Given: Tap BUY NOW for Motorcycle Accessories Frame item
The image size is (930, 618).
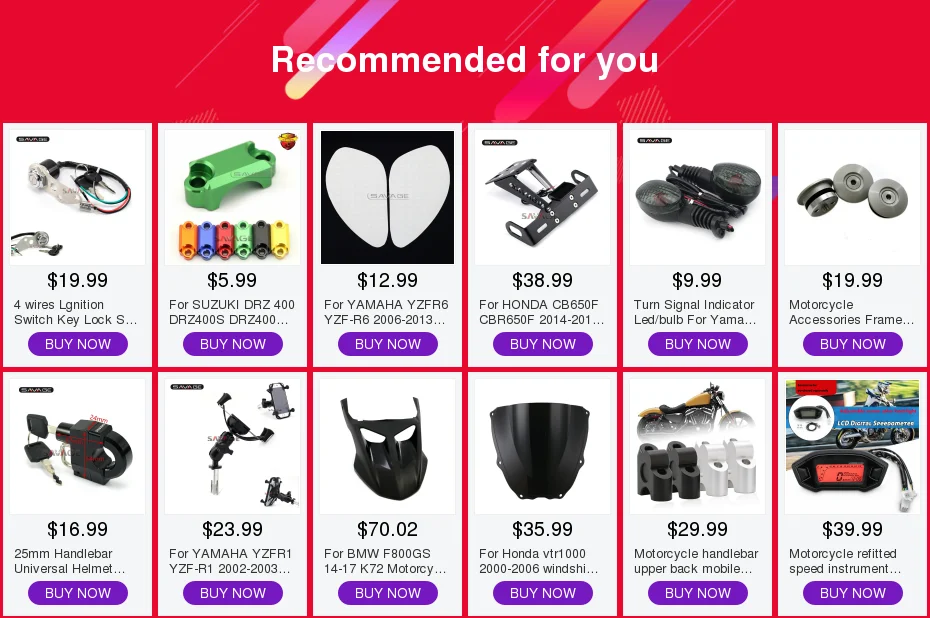Looking at the screenshot, I should (853, 344).
